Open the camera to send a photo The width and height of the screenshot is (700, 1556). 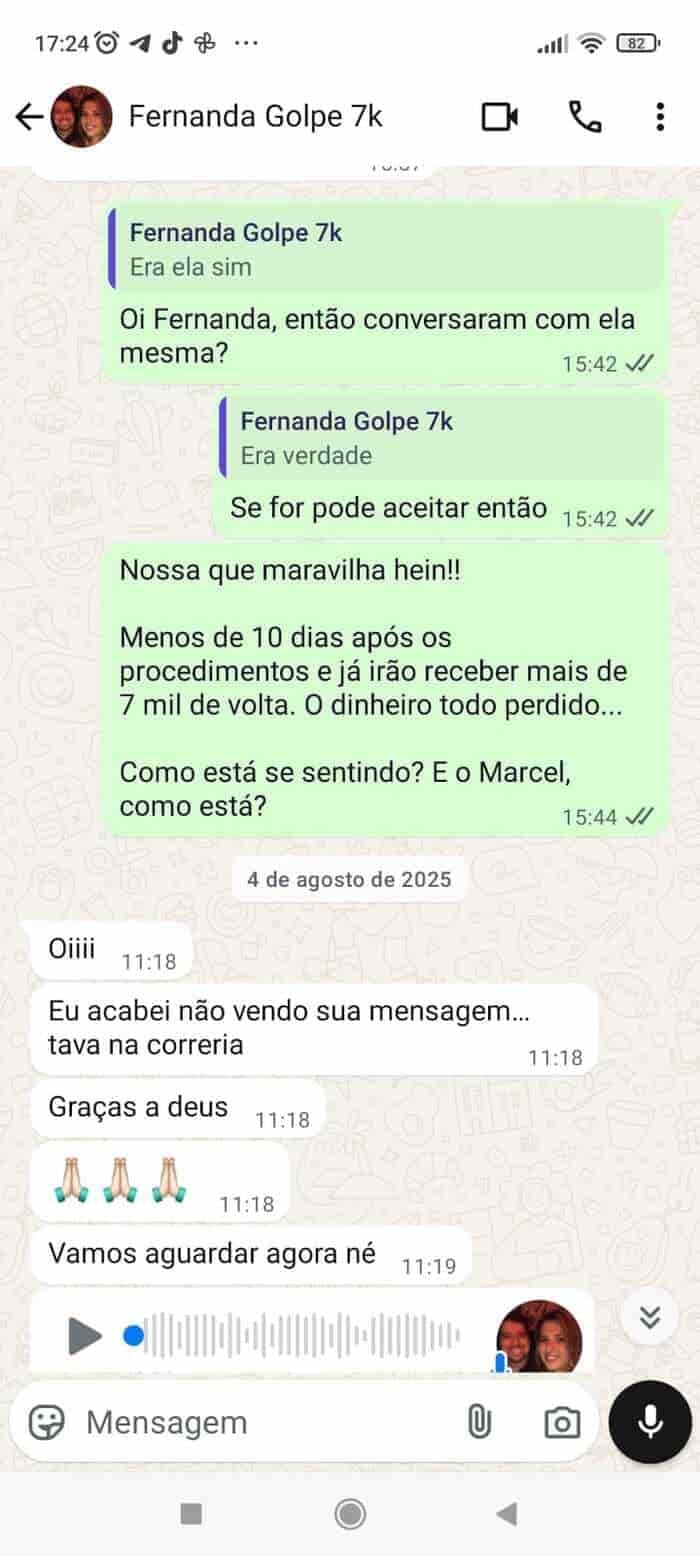pyautogui.click(x=562, y=1422)
